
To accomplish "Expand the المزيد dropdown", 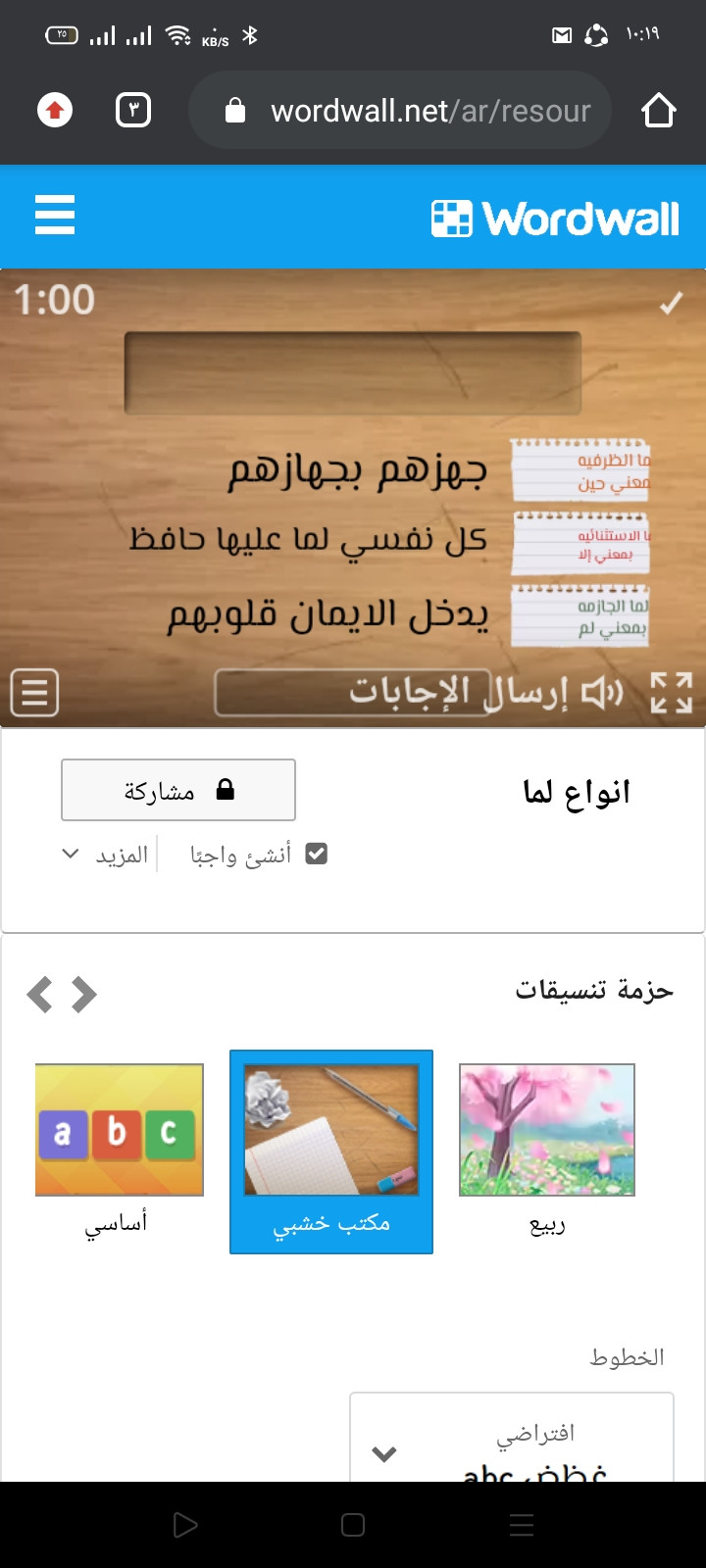I will click(x=108, y=855).
